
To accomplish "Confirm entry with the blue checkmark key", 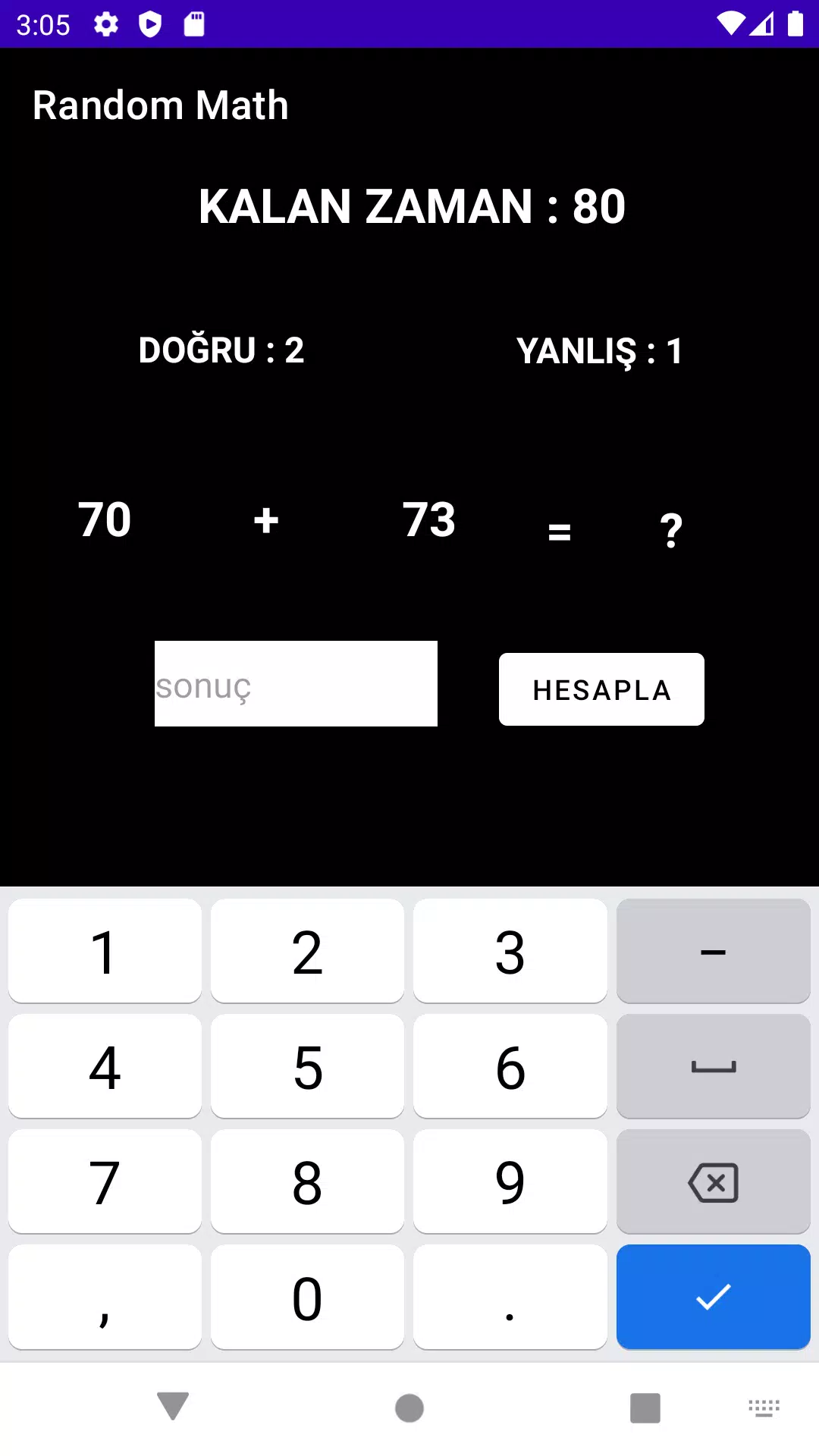I will (713, 1298).
